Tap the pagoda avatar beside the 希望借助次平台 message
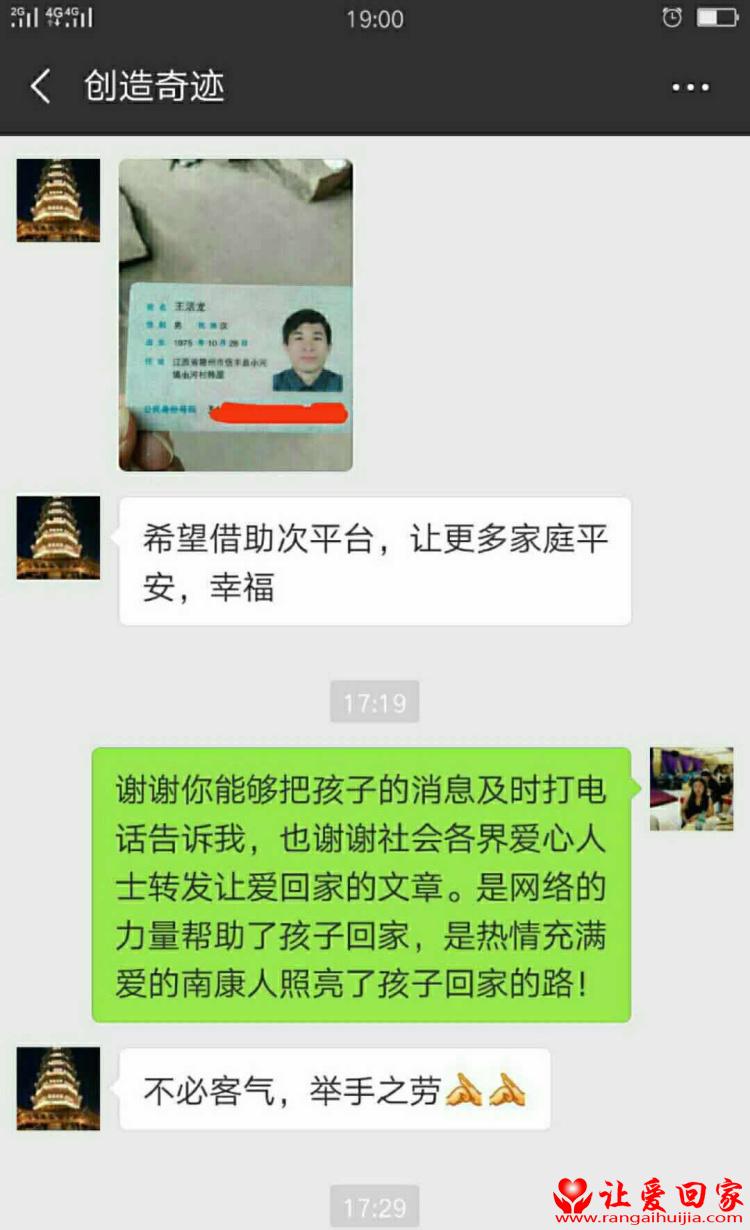 (58, 537)
